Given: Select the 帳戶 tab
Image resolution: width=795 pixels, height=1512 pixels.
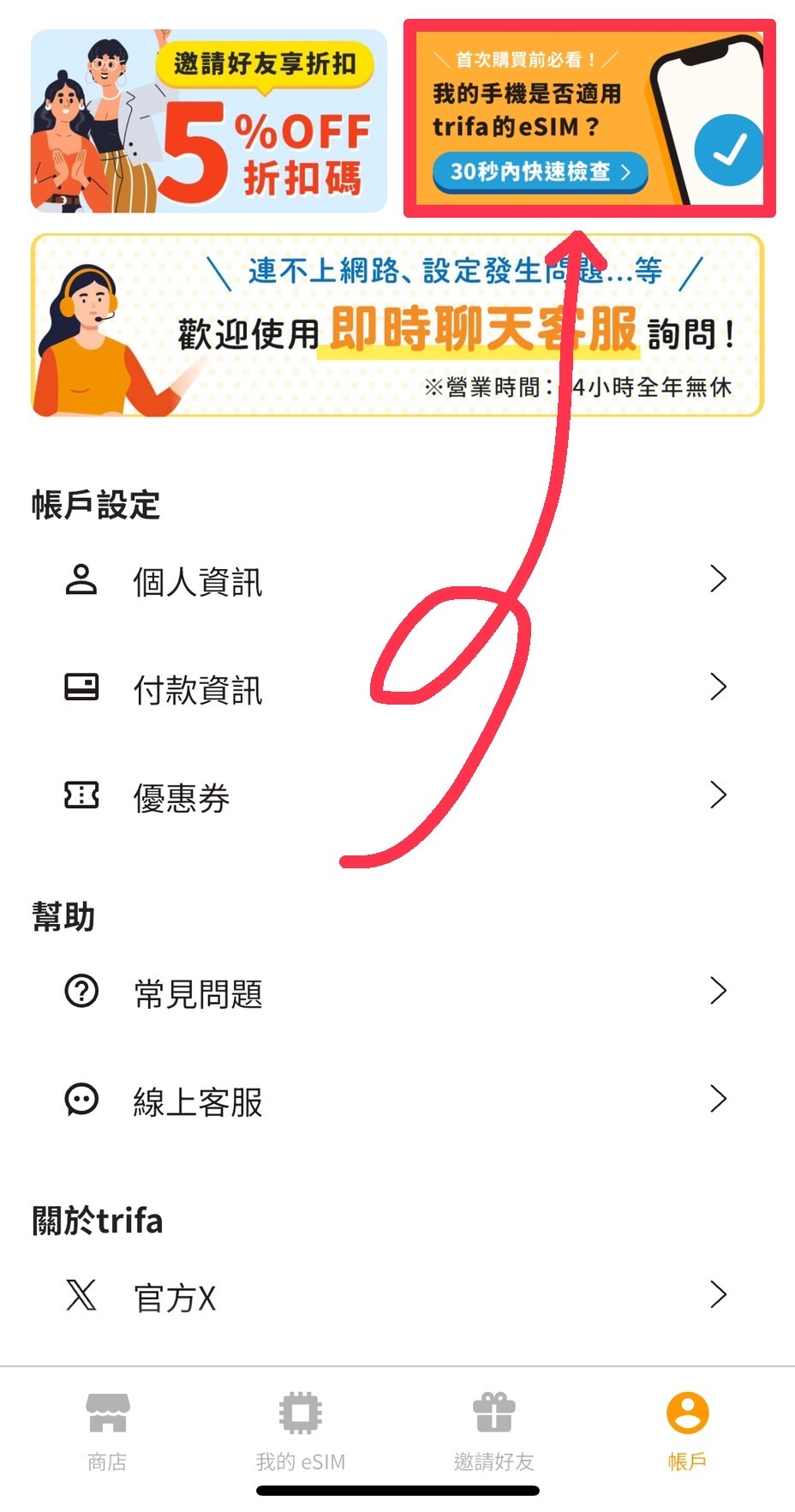Looking at the screenshot, I should click(687, 1431).
